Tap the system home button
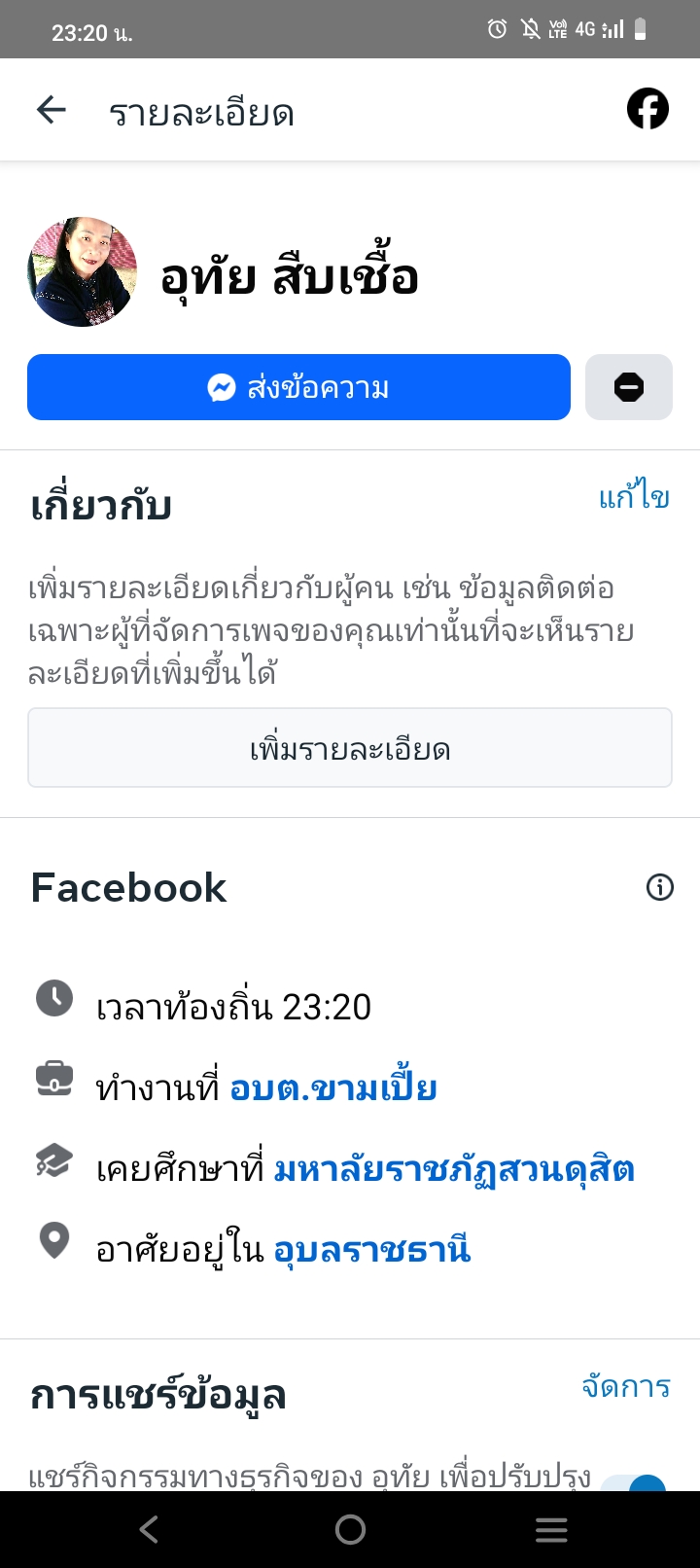The height and width of the screenshot is (1568, 700). (x=350, y=1530)
